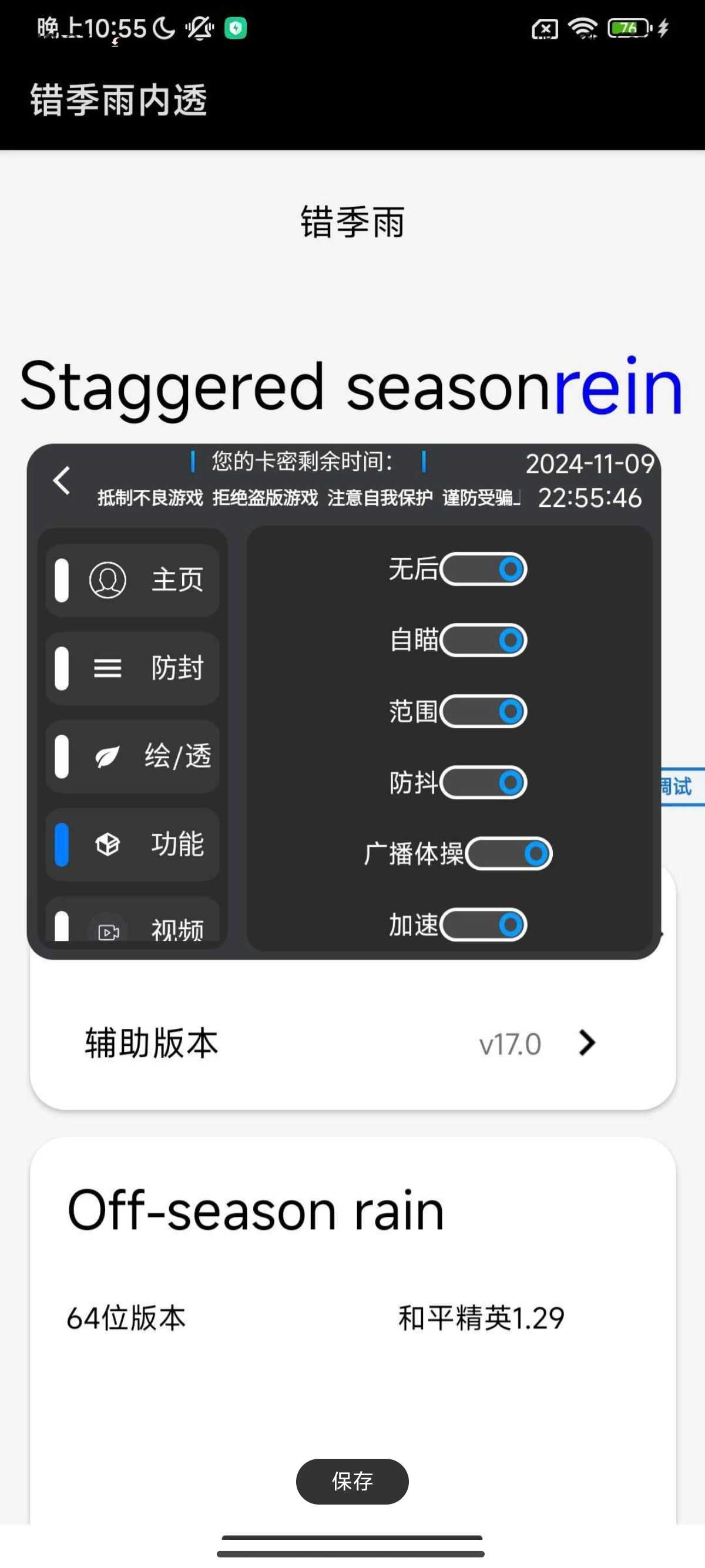Disable the 自瞄 switch
The image size is (705, 1568).
484,640
